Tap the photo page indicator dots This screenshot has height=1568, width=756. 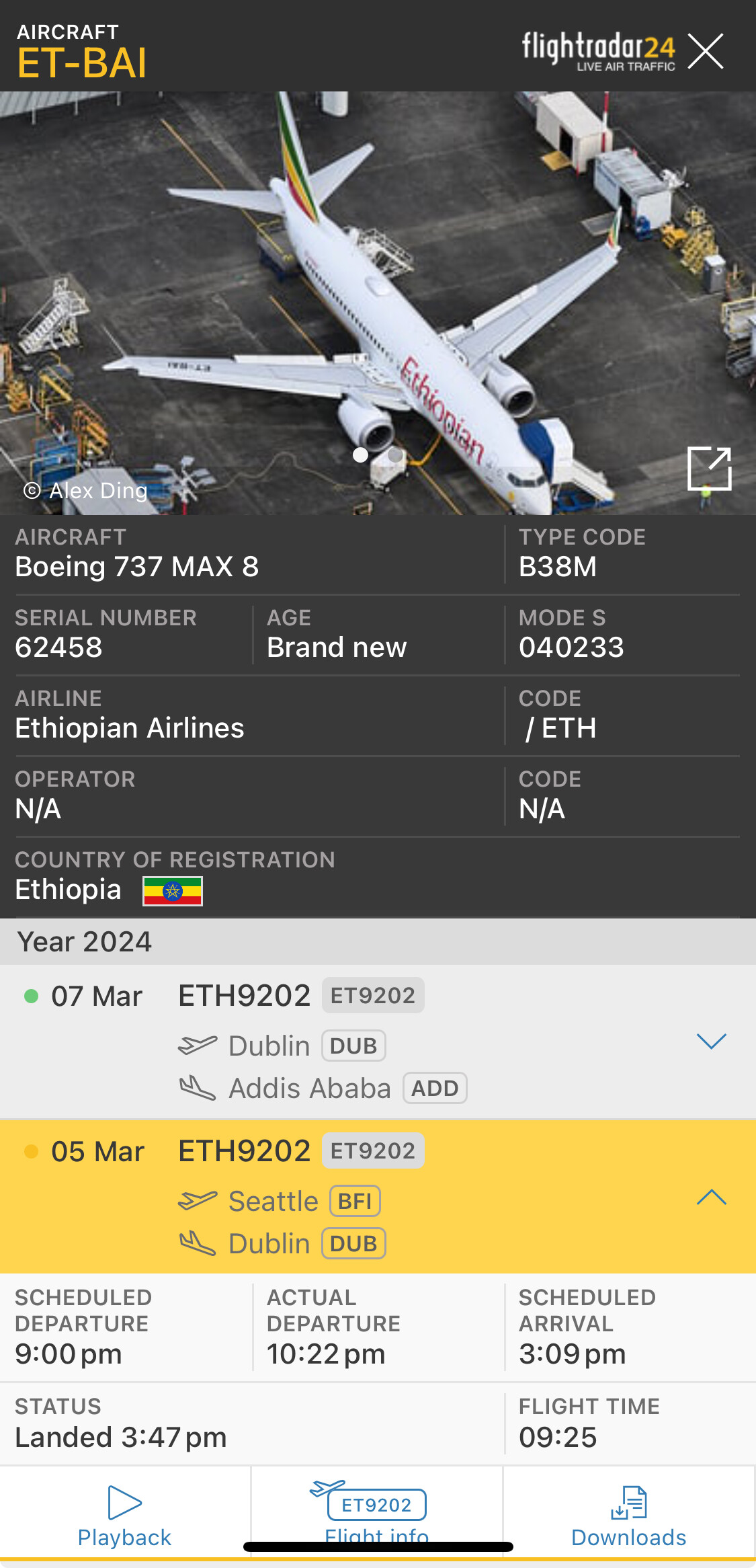[x=378, y=455]
